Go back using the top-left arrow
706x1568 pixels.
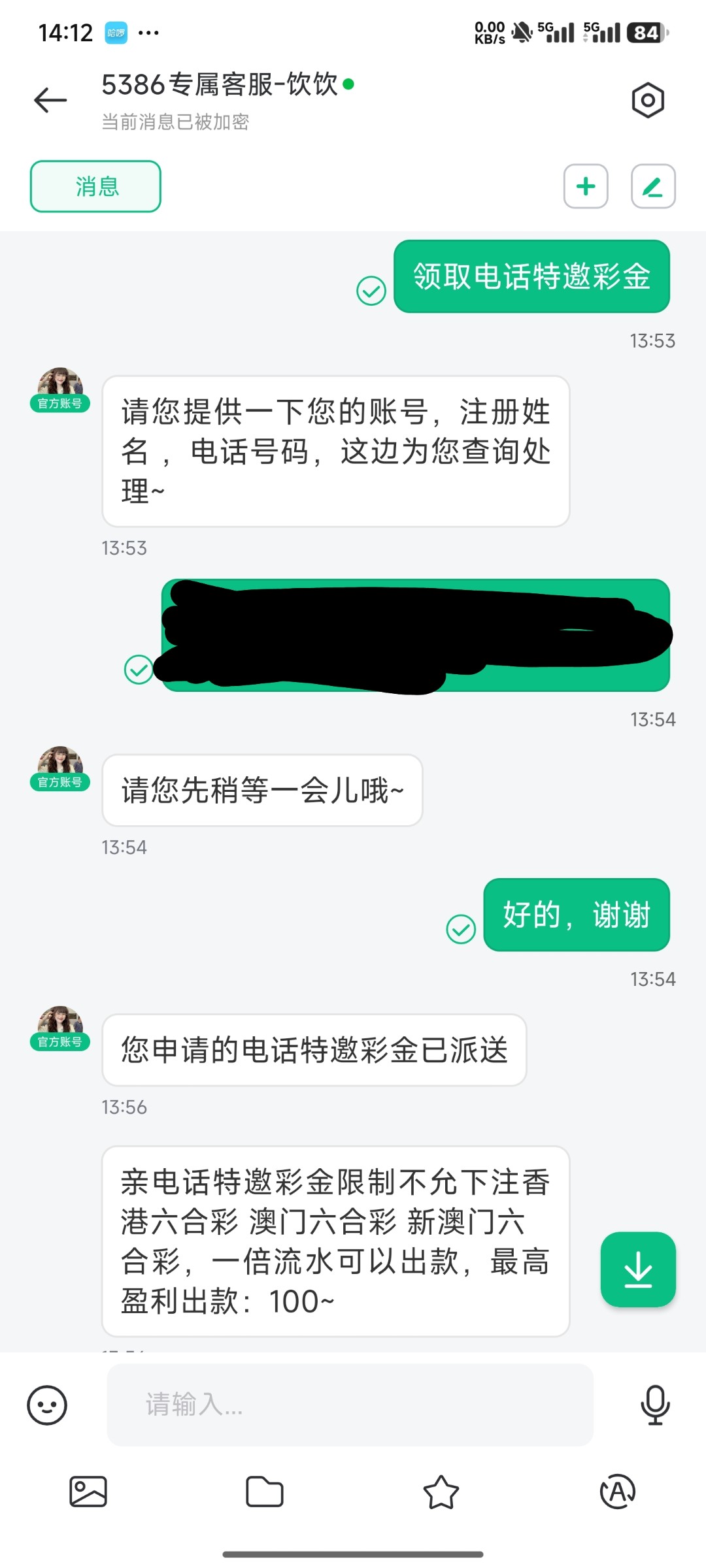click(50, 100)
